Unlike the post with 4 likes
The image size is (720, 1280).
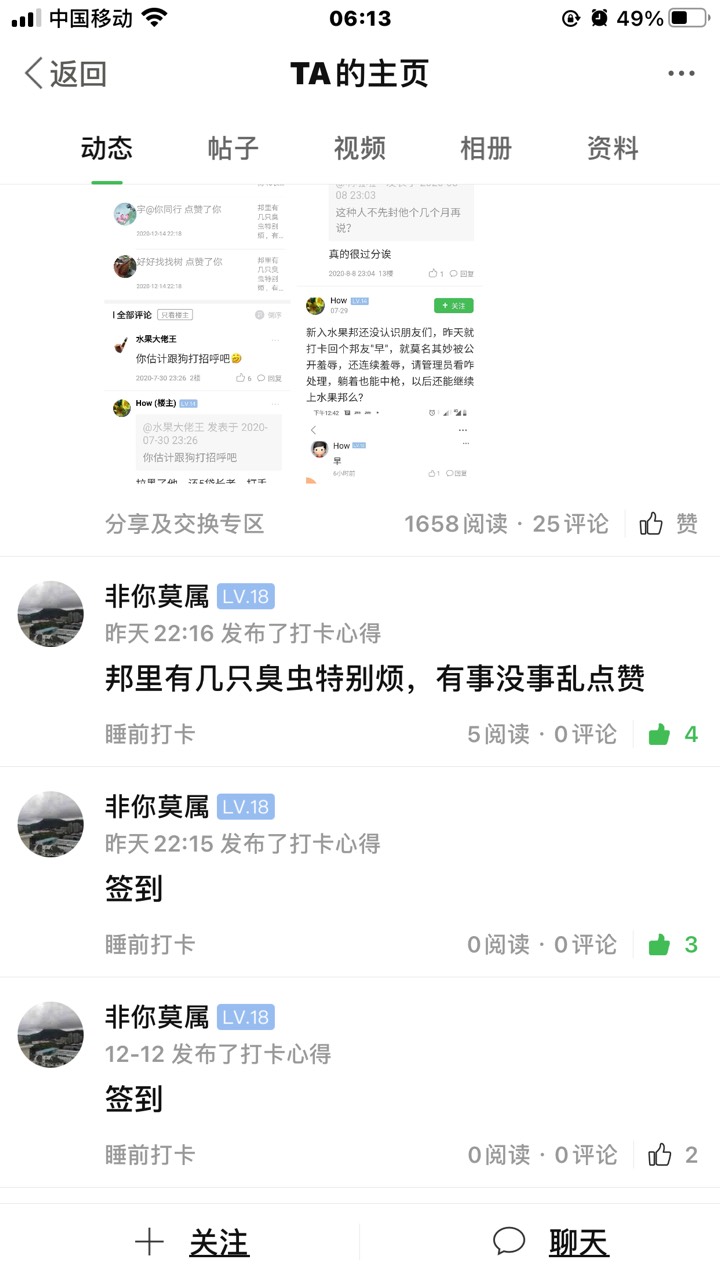coord(672,735)
